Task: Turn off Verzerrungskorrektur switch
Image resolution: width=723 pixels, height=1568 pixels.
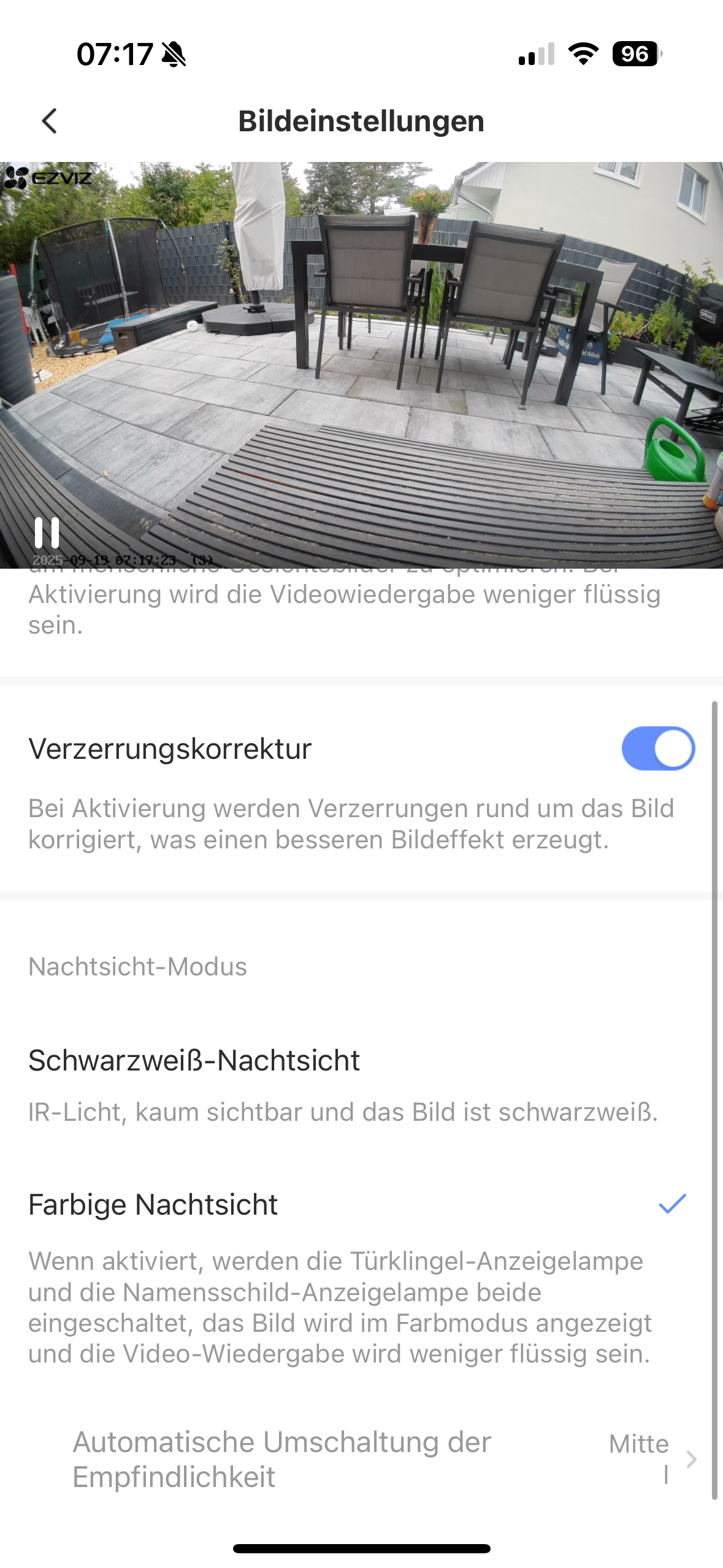Action: [x=657, y=748]
